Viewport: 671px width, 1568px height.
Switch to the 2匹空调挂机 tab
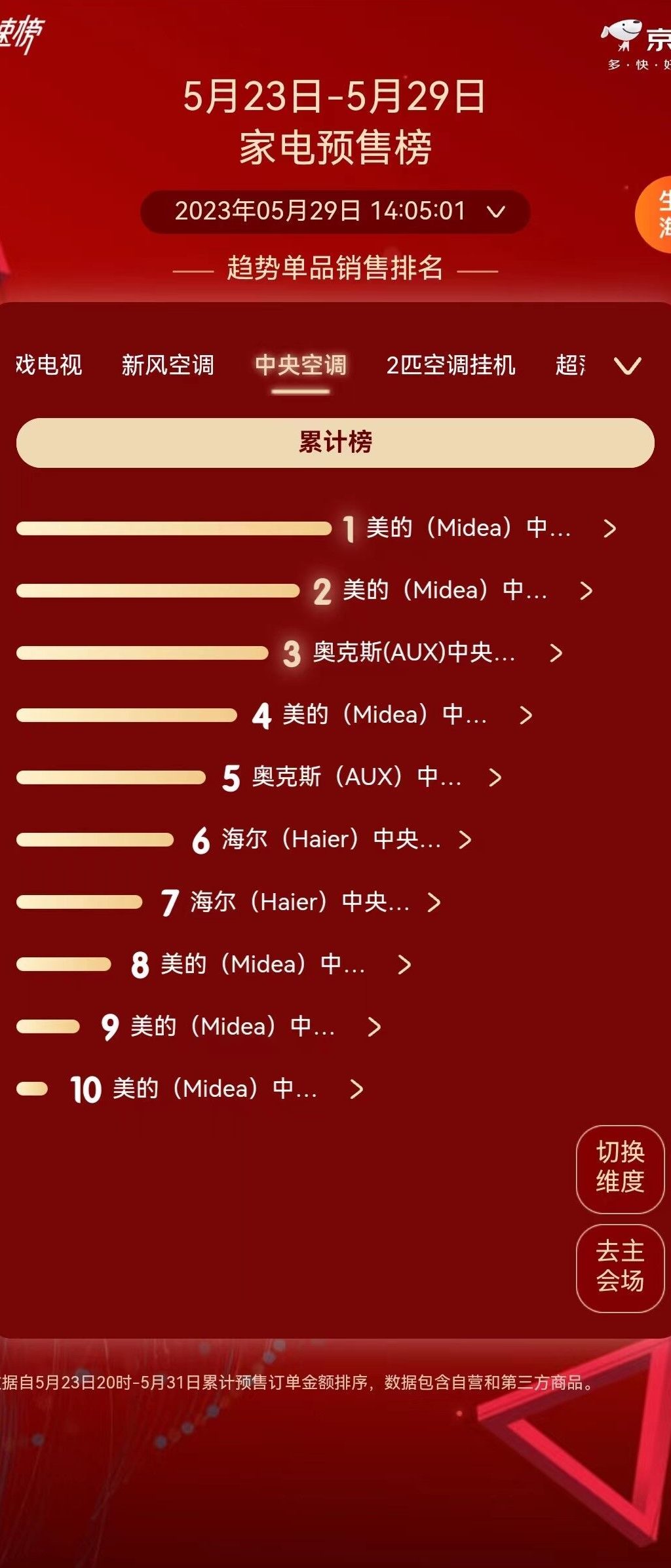pyautogui.click(x=451, y=365)
